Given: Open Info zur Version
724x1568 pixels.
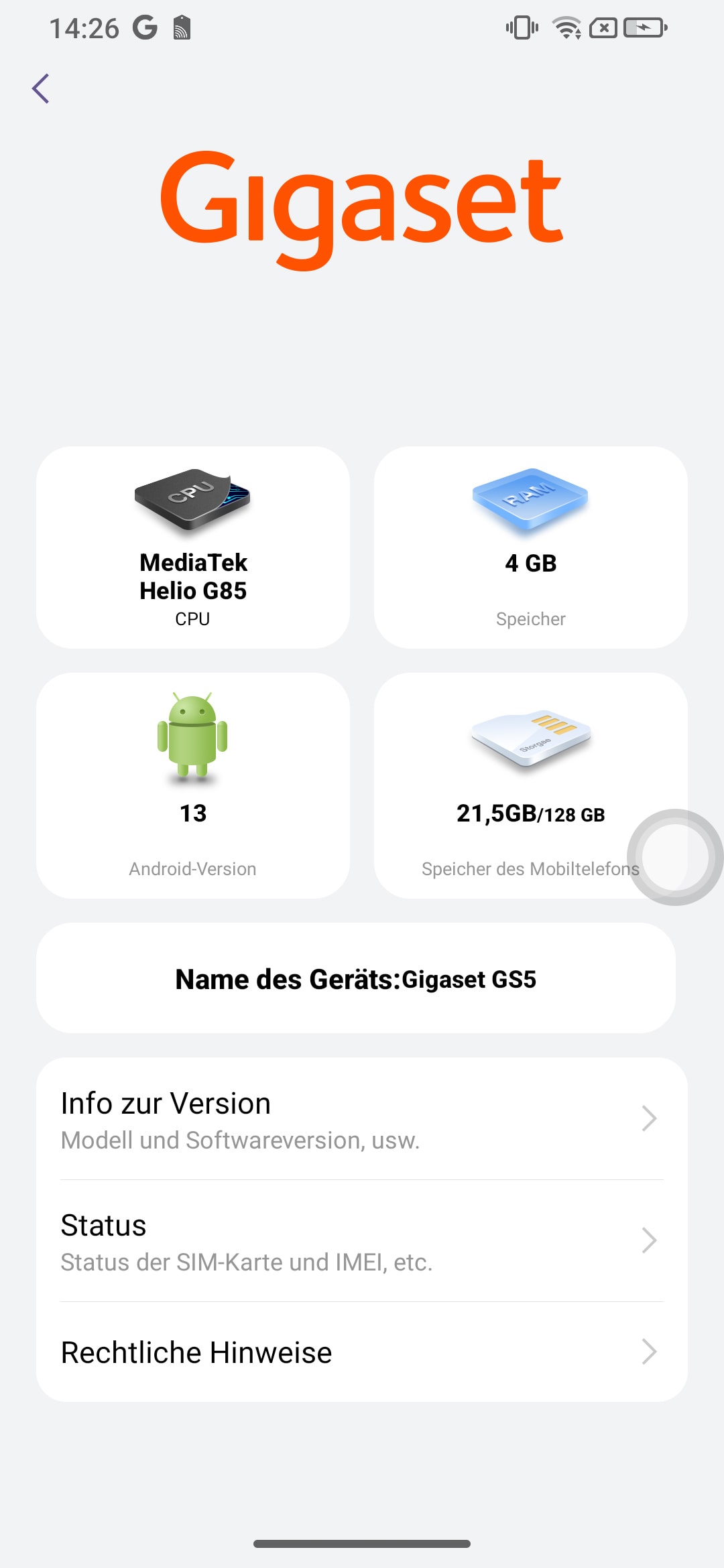Looking at the screenshot, I should (361, 1119).
